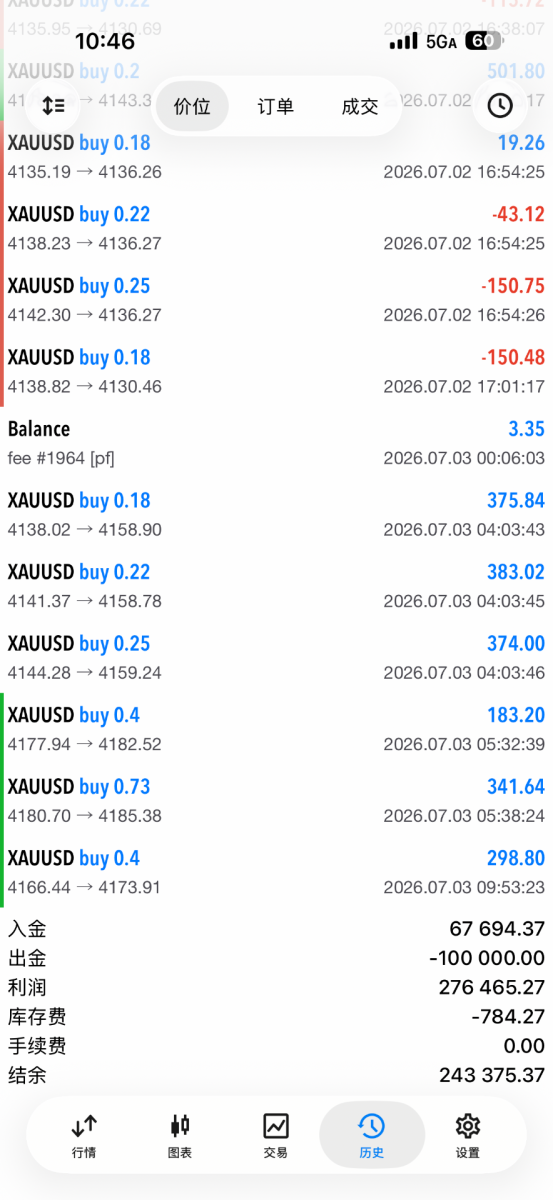Open the Balance fee #1964 entry
553x1200 pixels.
[276, 443]
